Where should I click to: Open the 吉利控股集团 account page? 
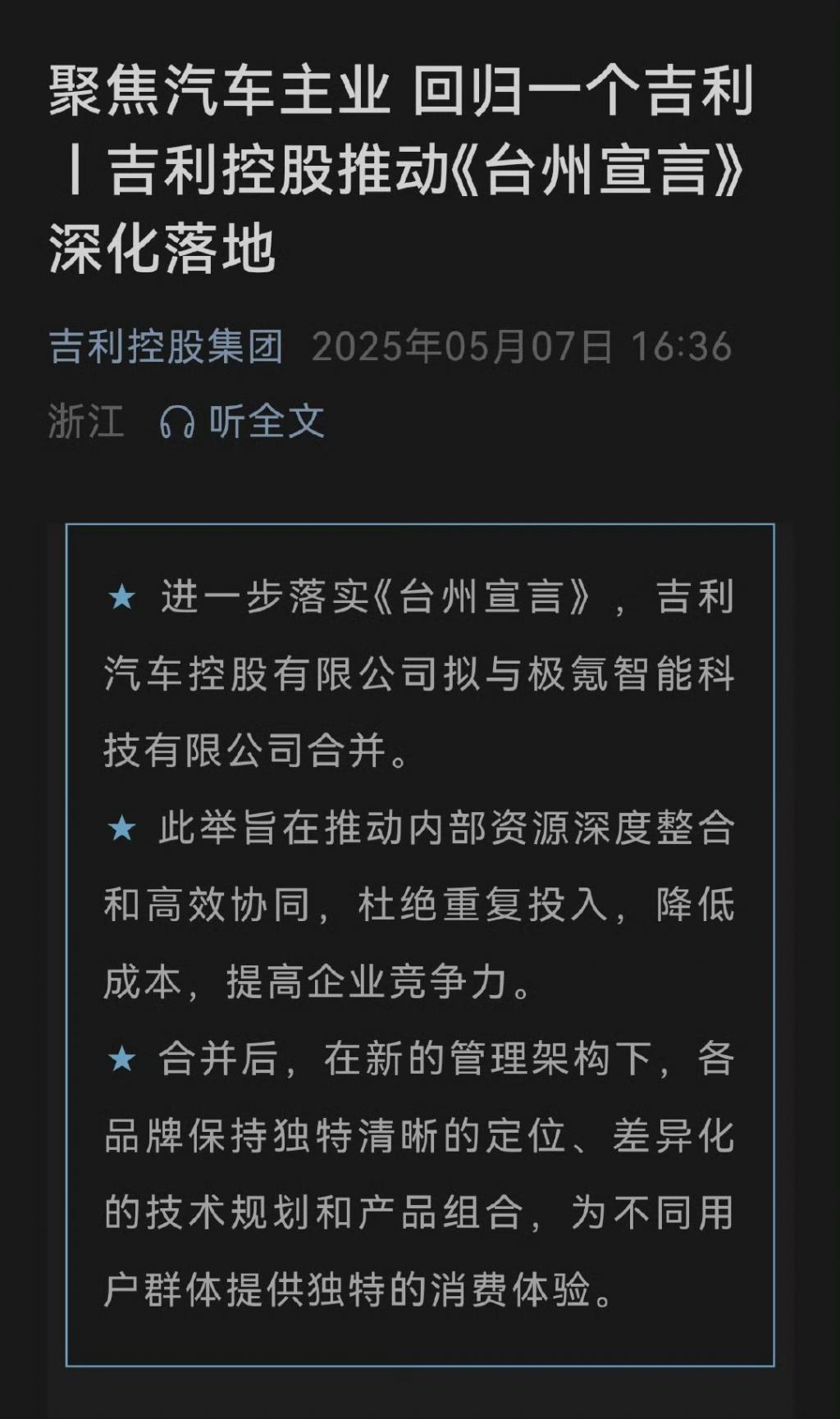coord(167,346)
